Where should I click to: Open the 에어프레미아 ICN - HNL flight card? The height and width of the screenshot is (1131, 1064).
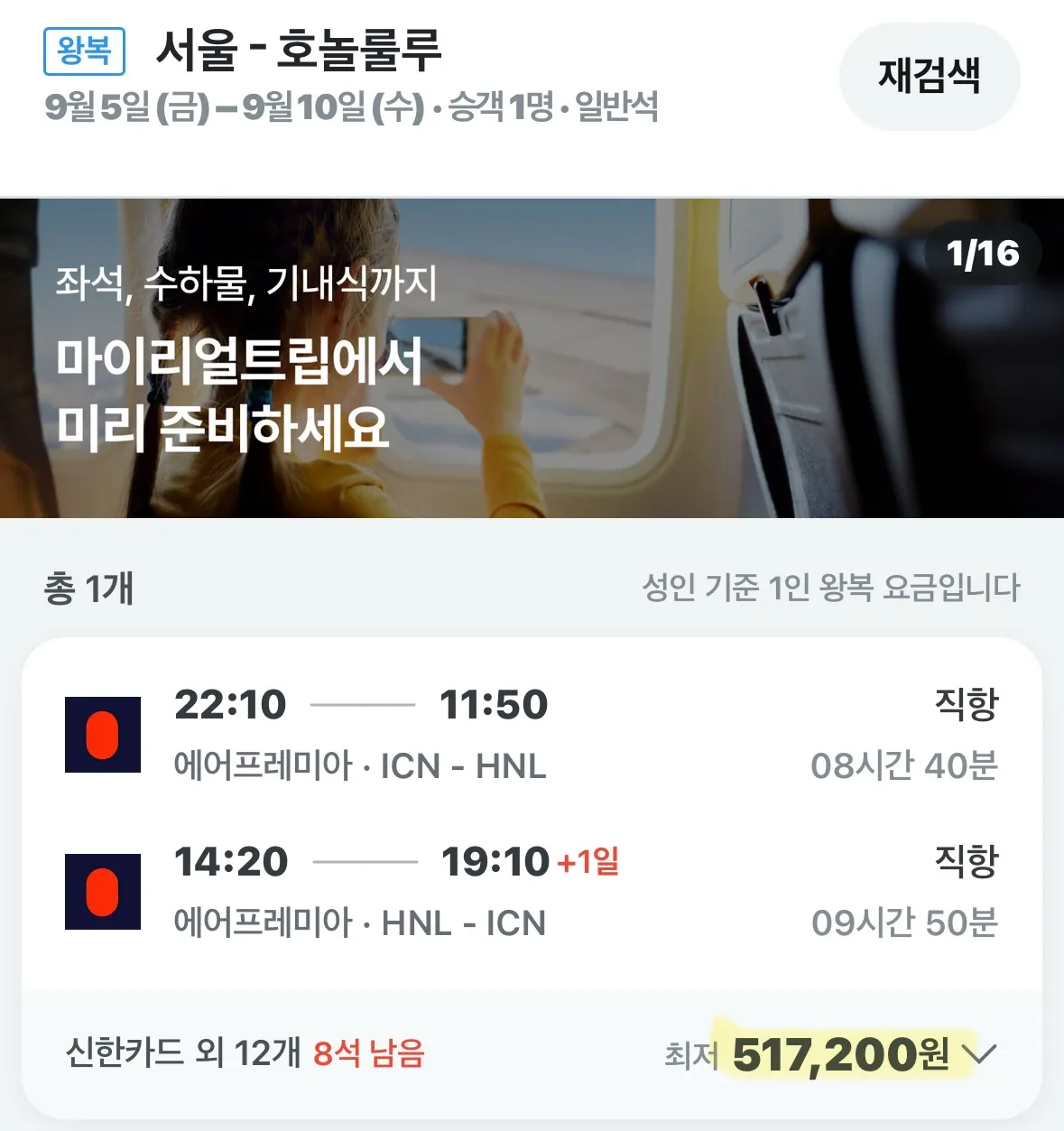532,734
